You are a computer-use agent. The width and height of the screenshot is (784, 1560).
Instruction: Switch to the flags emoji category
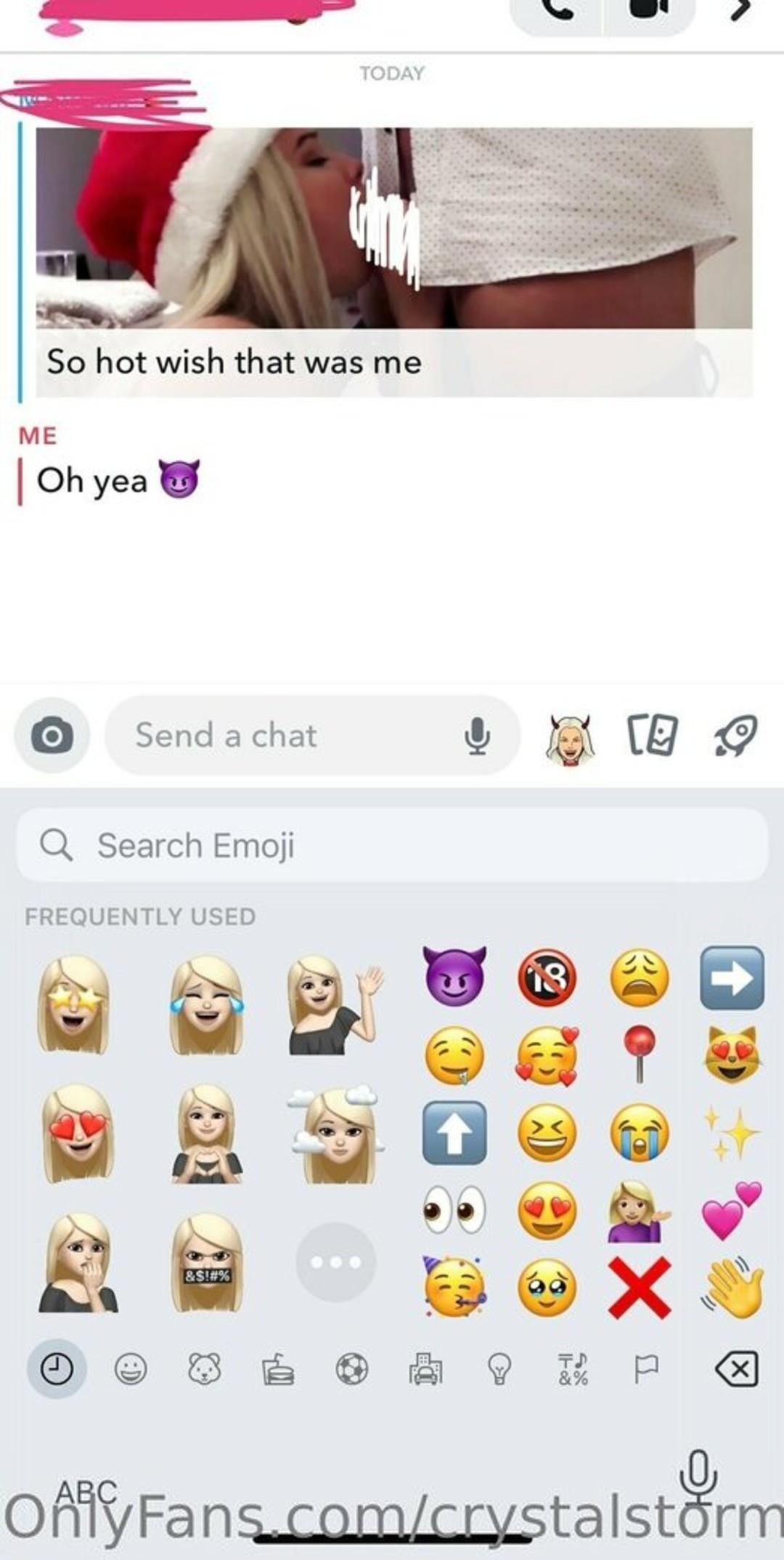(645, 1370)
